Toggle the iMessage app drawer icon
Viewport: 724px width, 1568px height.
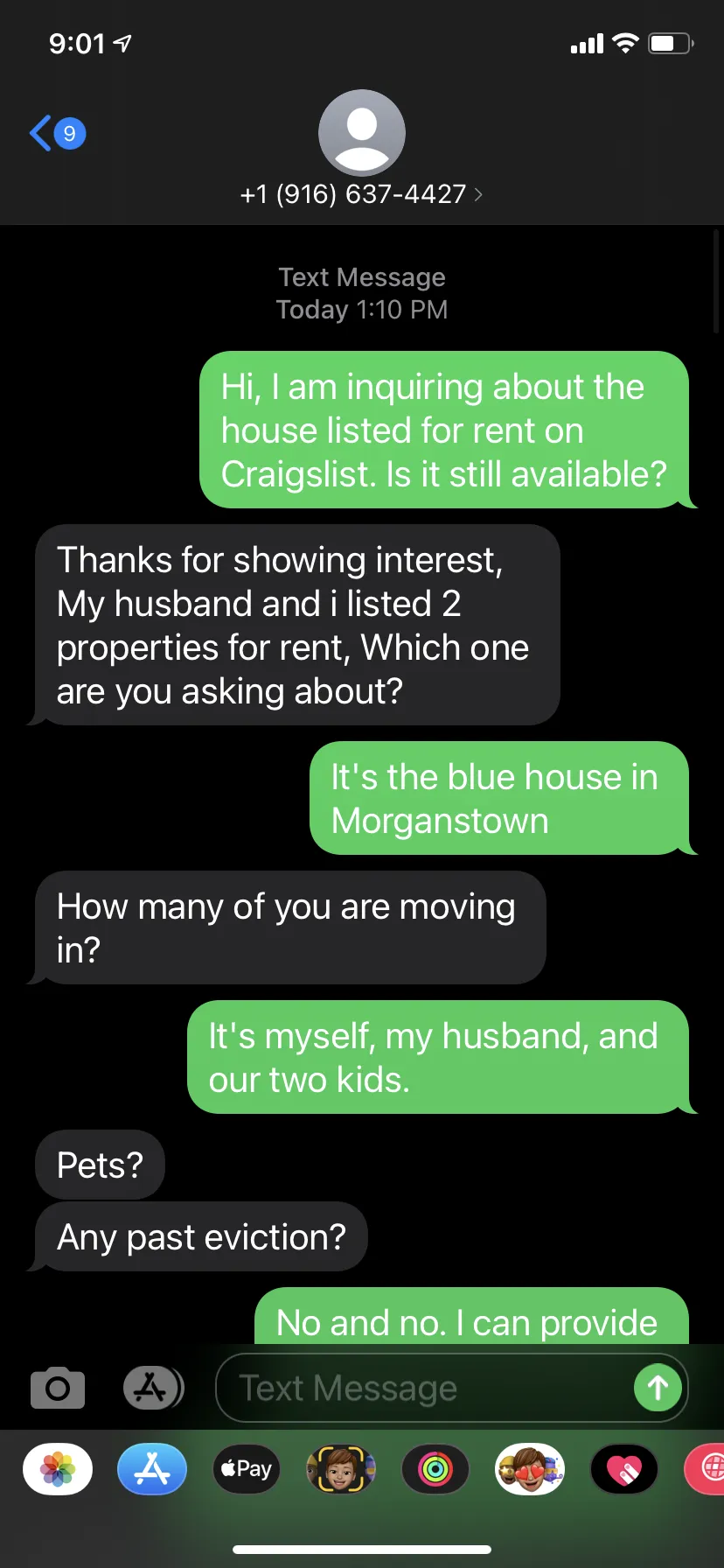tap(153, 1388)
